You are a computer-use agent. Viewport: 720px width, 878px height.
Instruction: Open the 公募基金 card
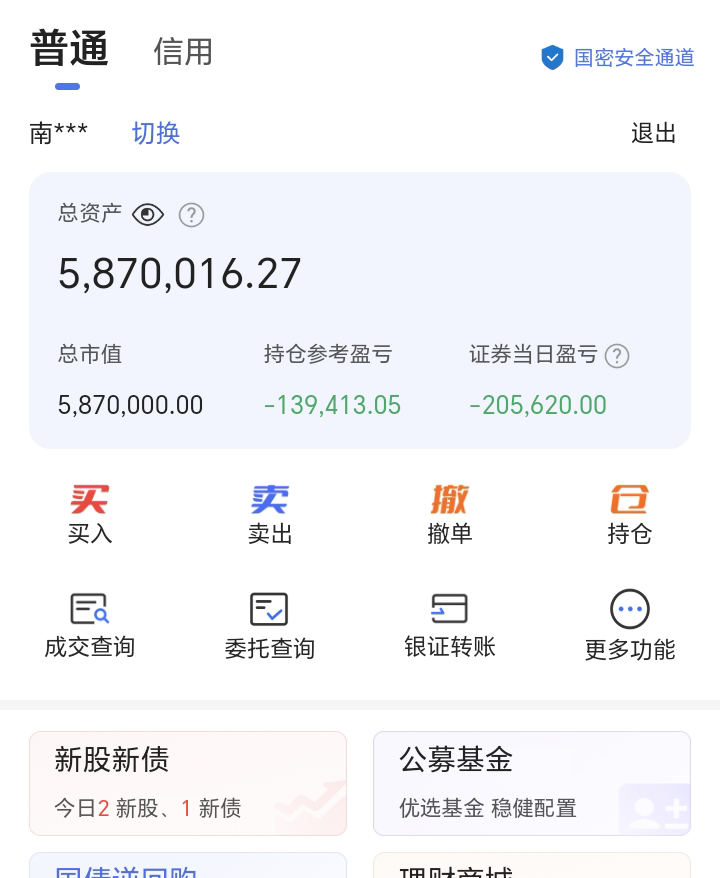click(x=531, y=783)
